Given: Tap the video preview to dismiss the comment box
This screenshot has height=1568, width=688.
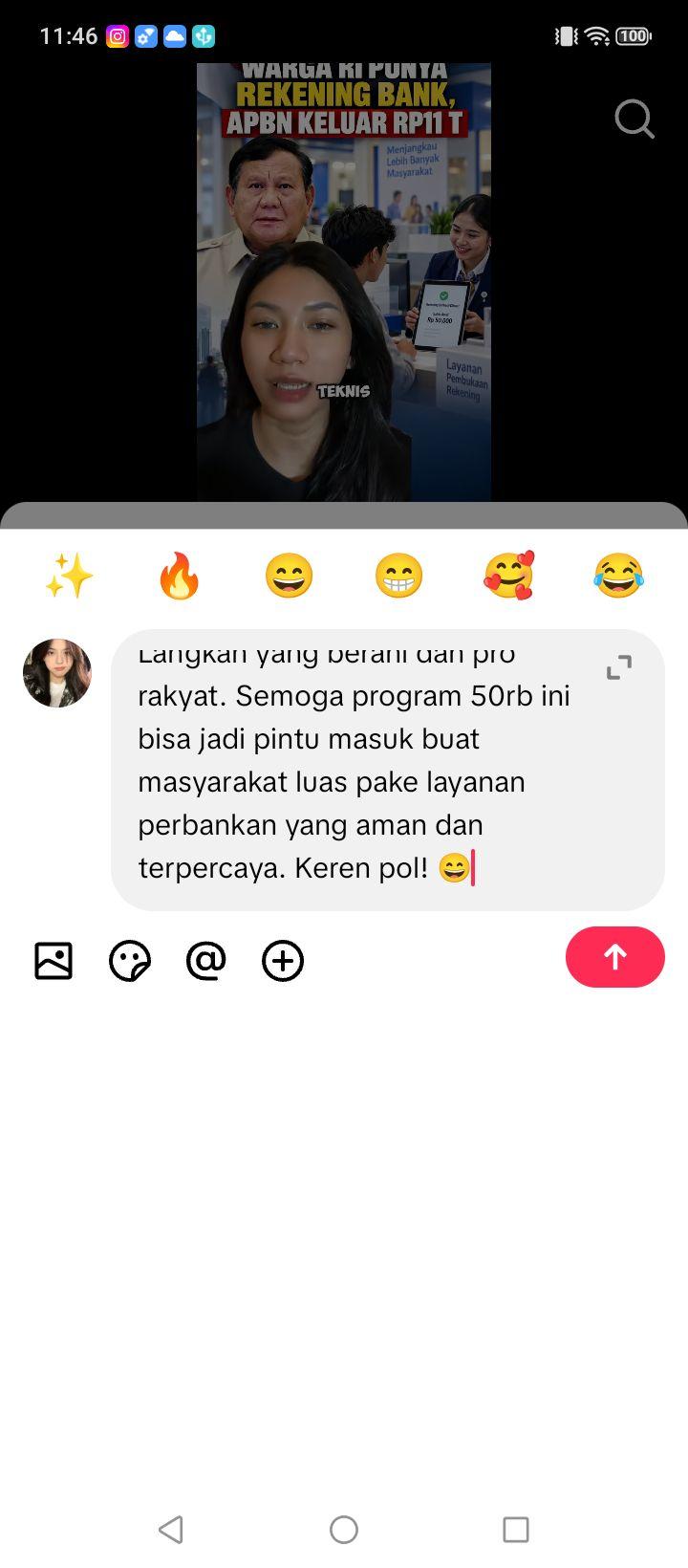Looking at the screenshot, I should click(344, 282).
